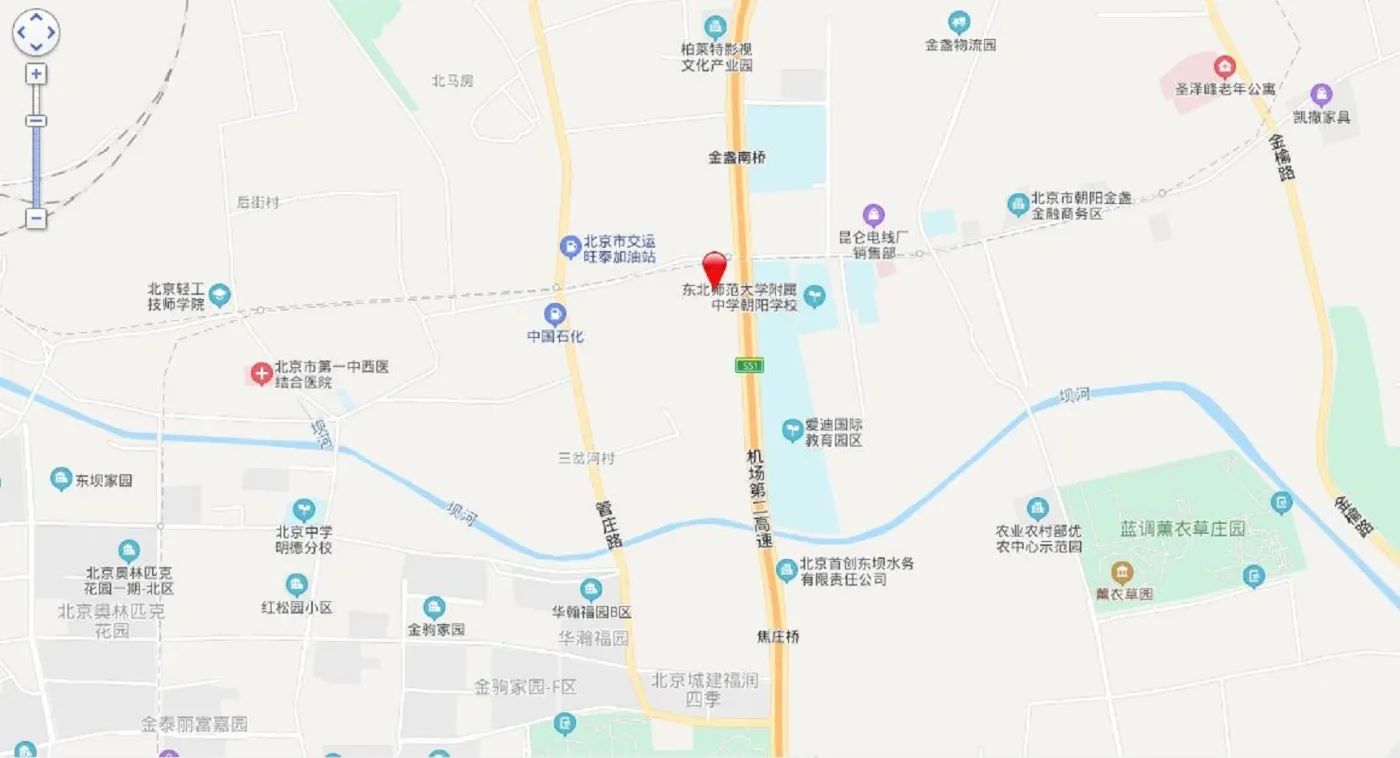Pan the map up with the arrow
The width and height of the screenshot is (1400, 758).
pyautogui.click(x=36, y=18)
